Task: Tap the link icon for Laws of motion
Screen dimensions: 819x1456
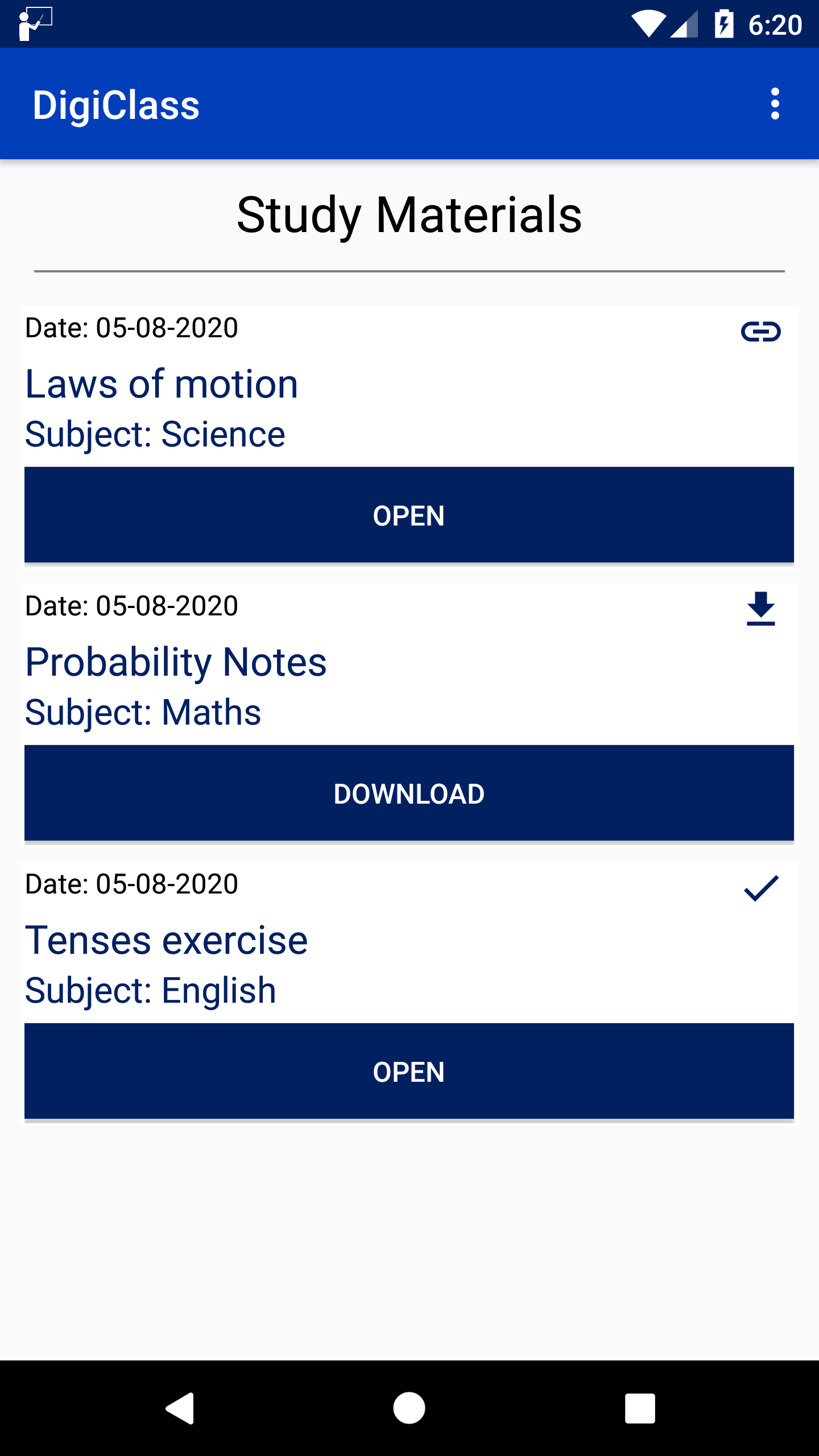Action: [x=760, y=332]
